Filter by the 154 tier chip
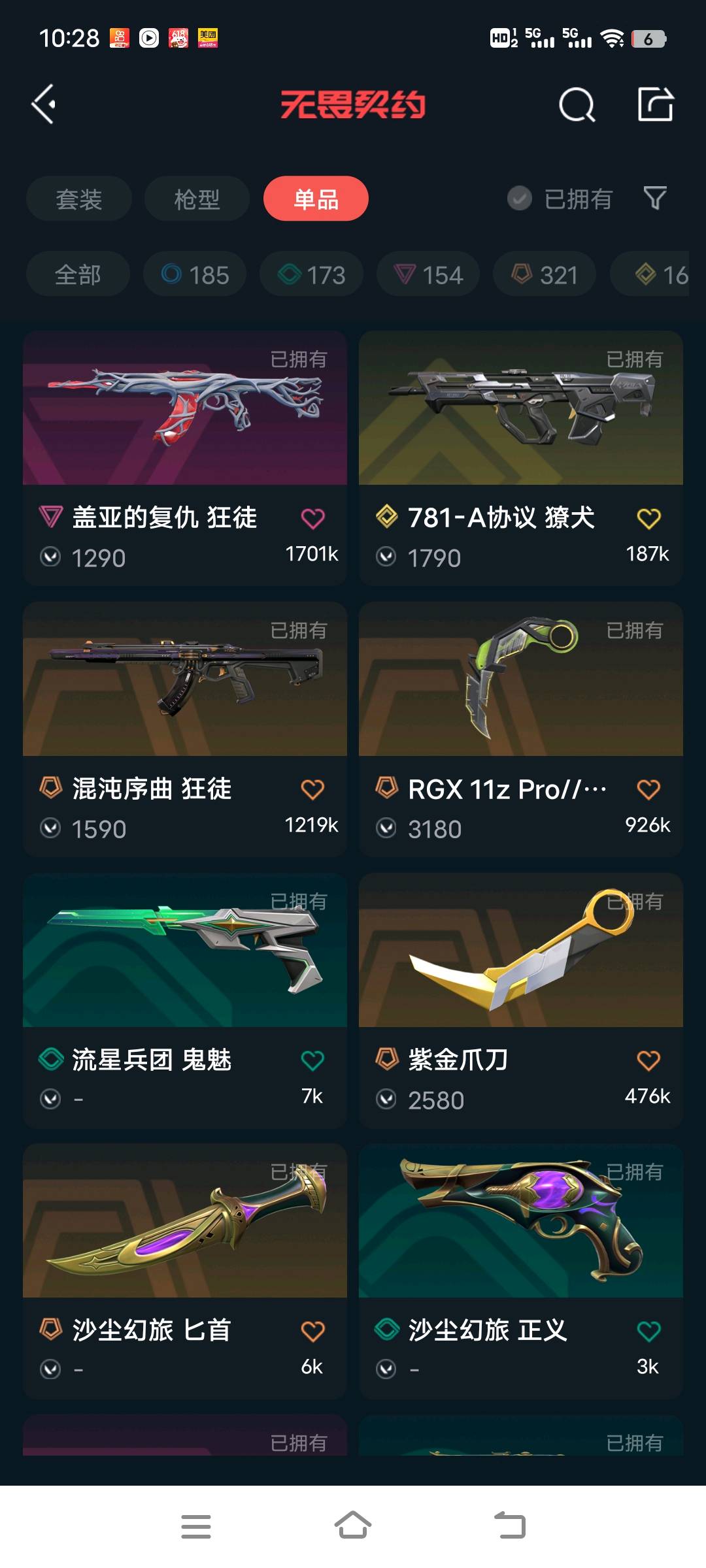The height and width of the screenshot is (1568, 706). pyautogui.click(x=428, y=274)
